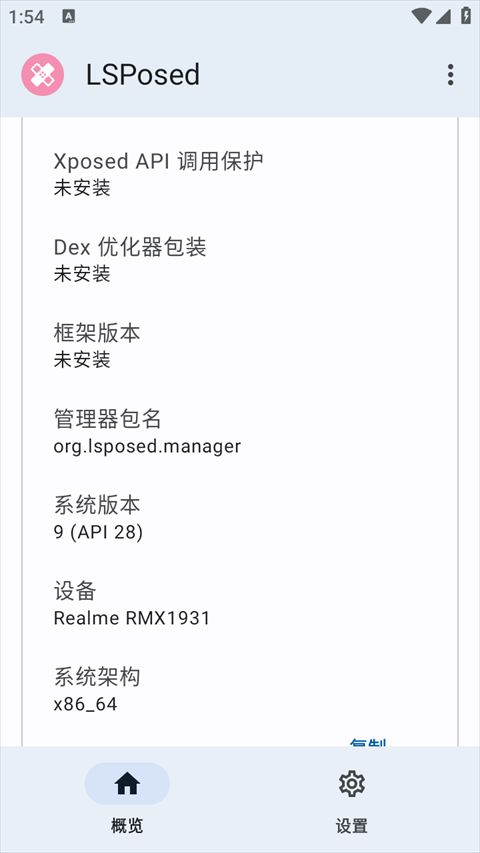Switch to the 设置 tab
Viewport: 480px width, 853px height.
[352, 799]
